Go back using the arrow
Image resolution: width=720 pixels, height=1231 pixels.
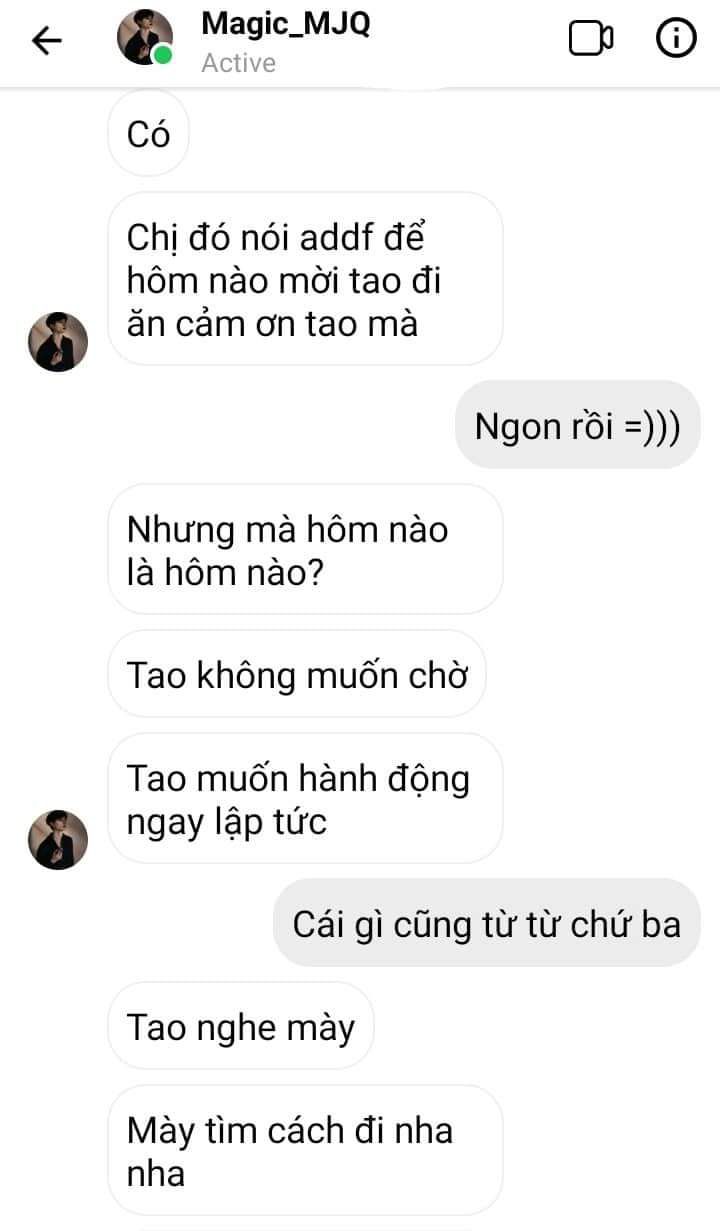click(46, 40)
